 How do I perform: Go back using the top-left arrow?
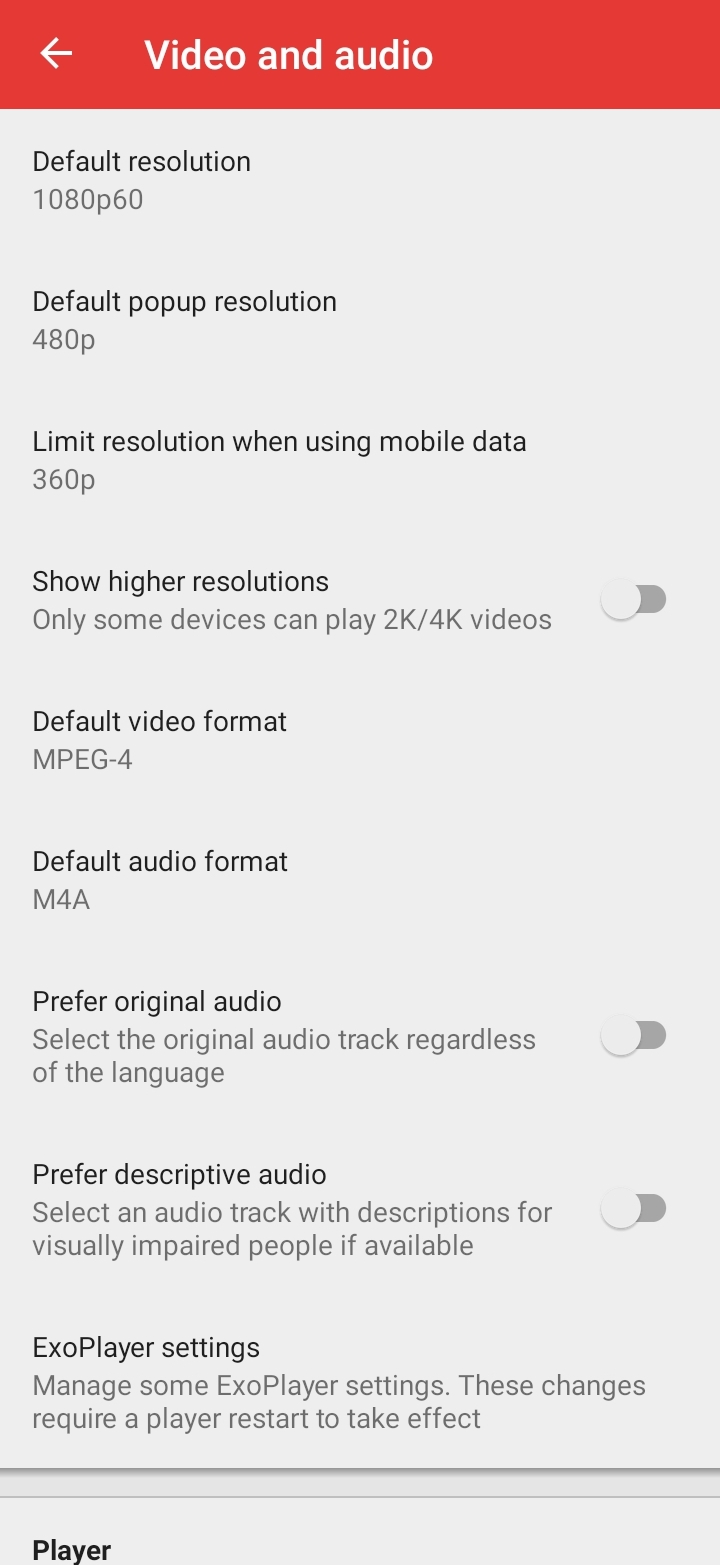[56, 54]
